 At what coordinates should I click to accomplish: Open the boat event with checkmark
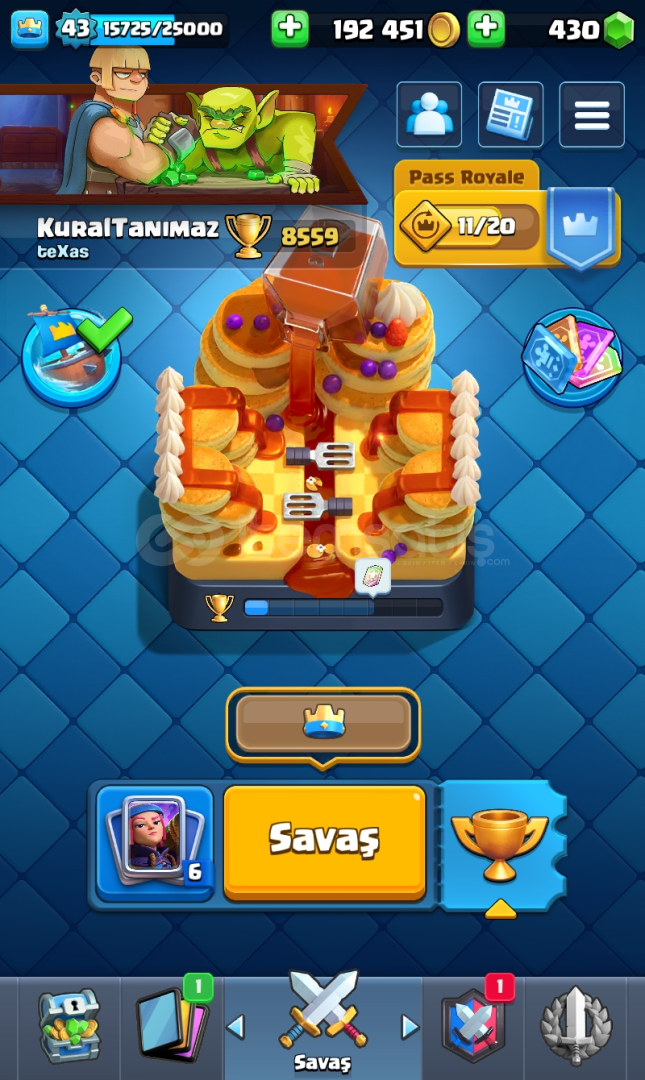(73, 356)
